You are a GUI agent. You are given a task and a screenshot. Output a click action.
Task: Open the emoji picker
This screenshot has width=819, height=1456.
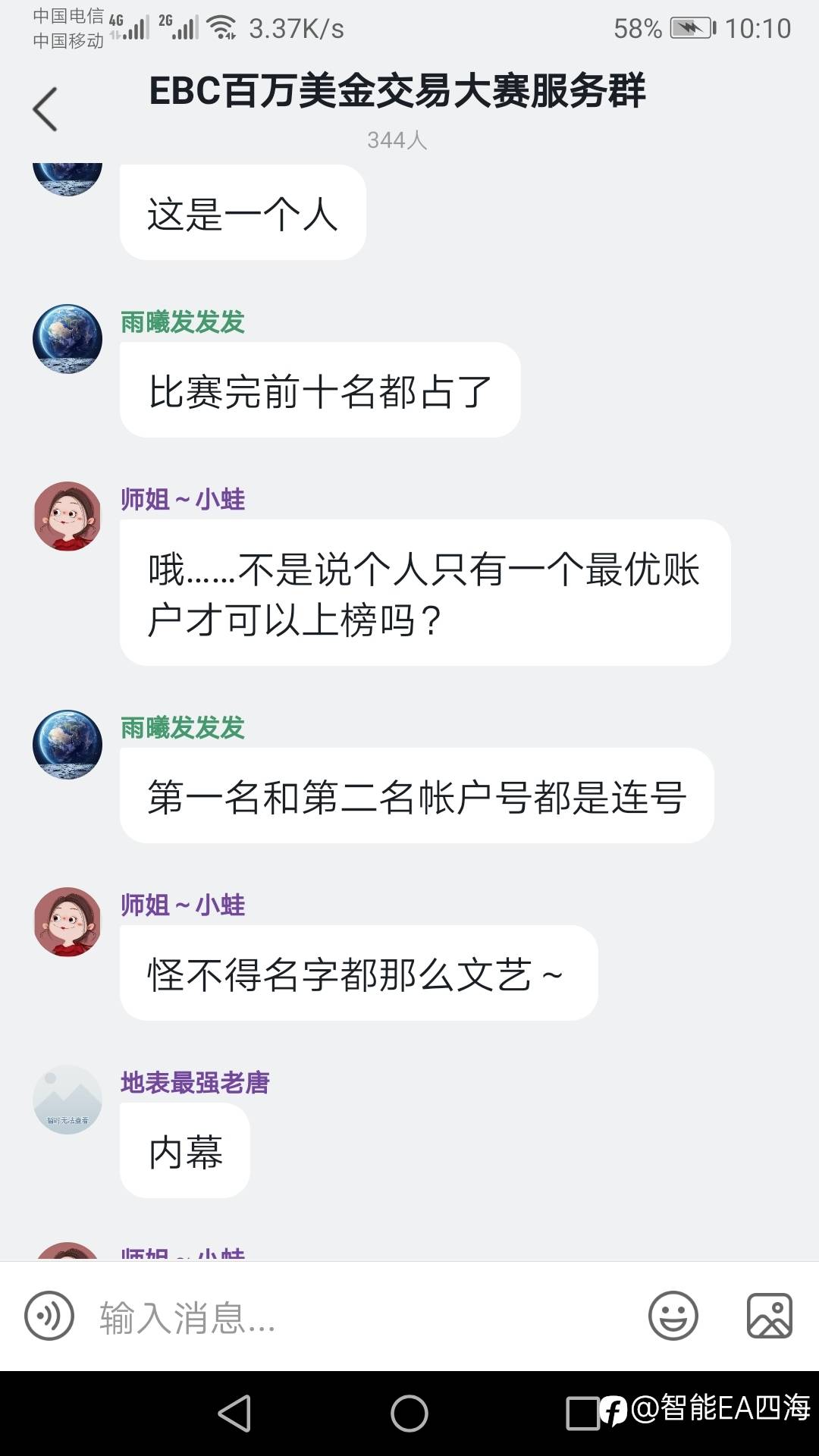click(x=673, y=1316)
